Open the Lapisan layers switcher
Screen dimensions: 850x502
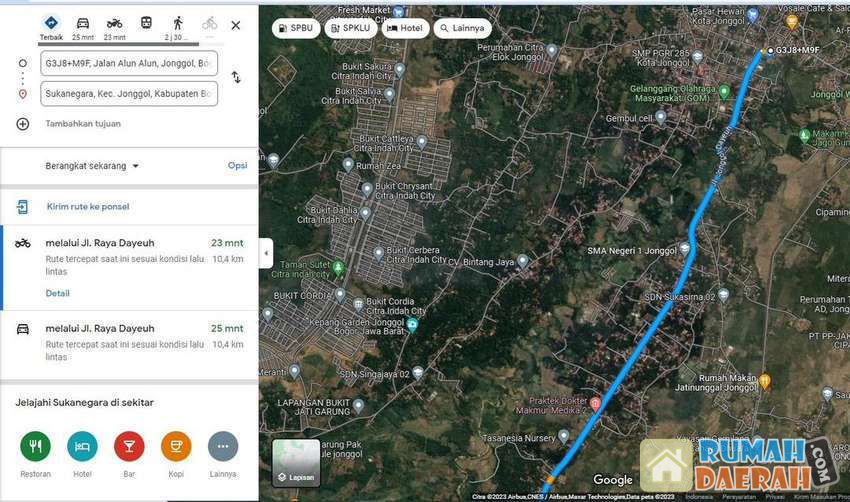296,463
